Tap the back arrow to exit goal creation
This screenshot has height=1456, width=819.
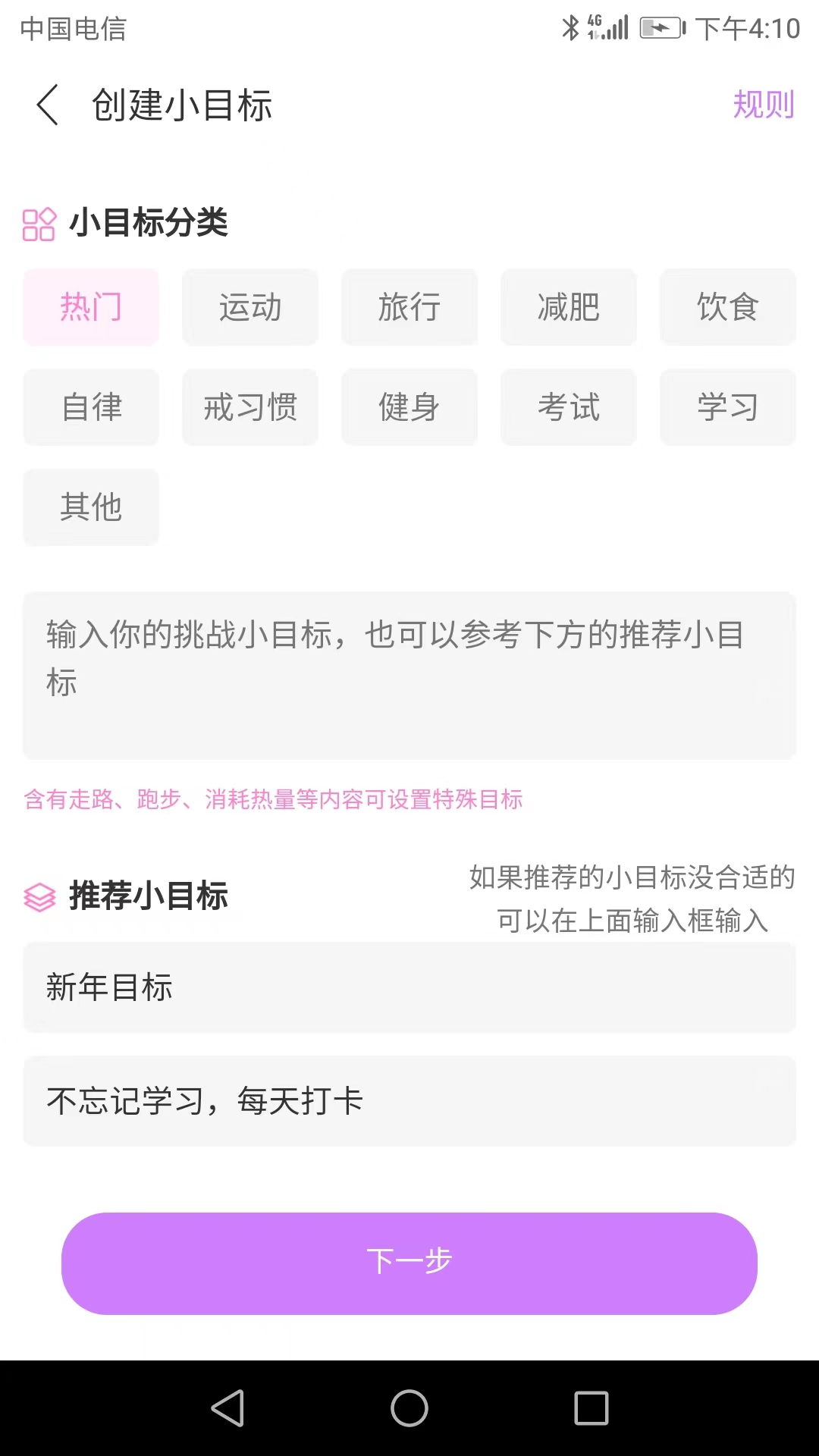point(48,105)
